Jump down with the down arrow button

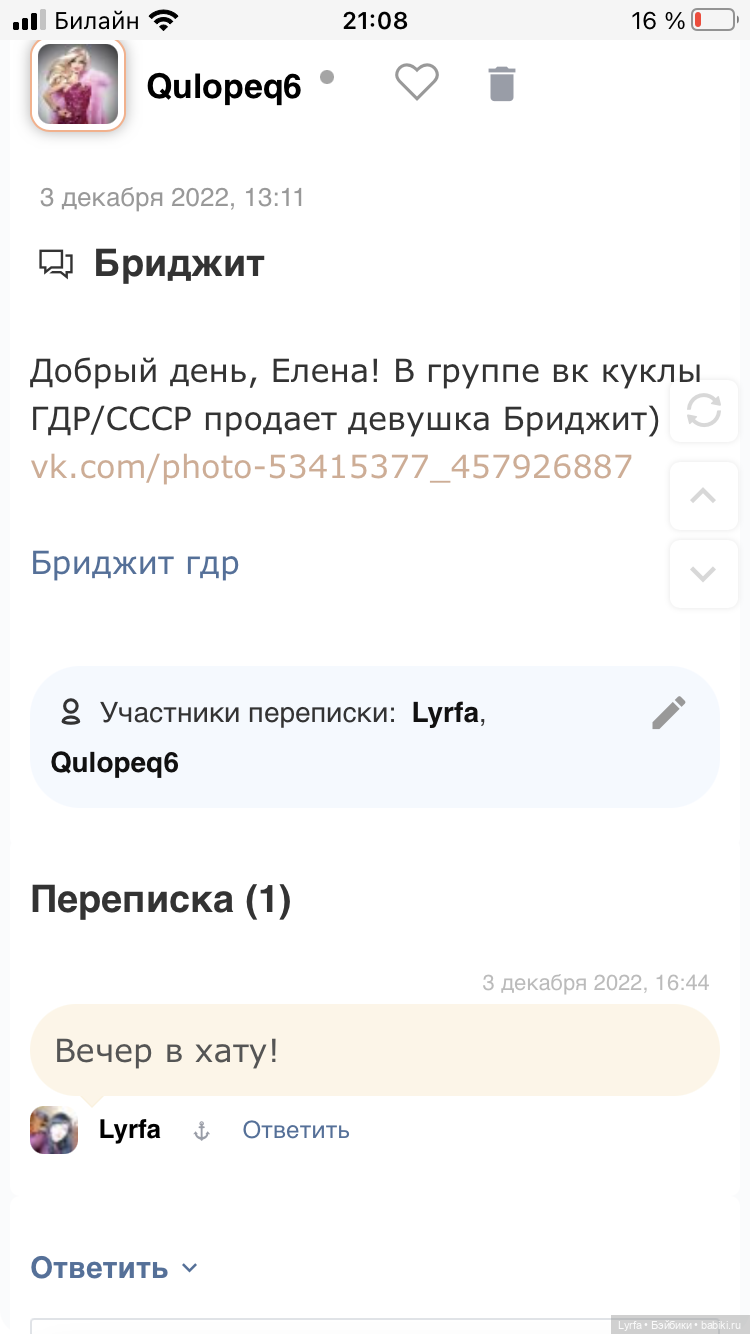click(x=704, y=574)
